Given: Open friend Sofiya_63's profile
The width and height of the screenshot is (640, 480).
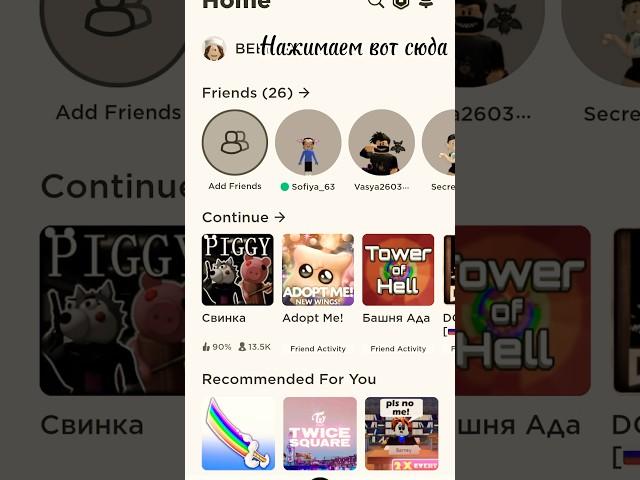Looking at the screenshot, I should pyautogui.click(x=308, y=143).
